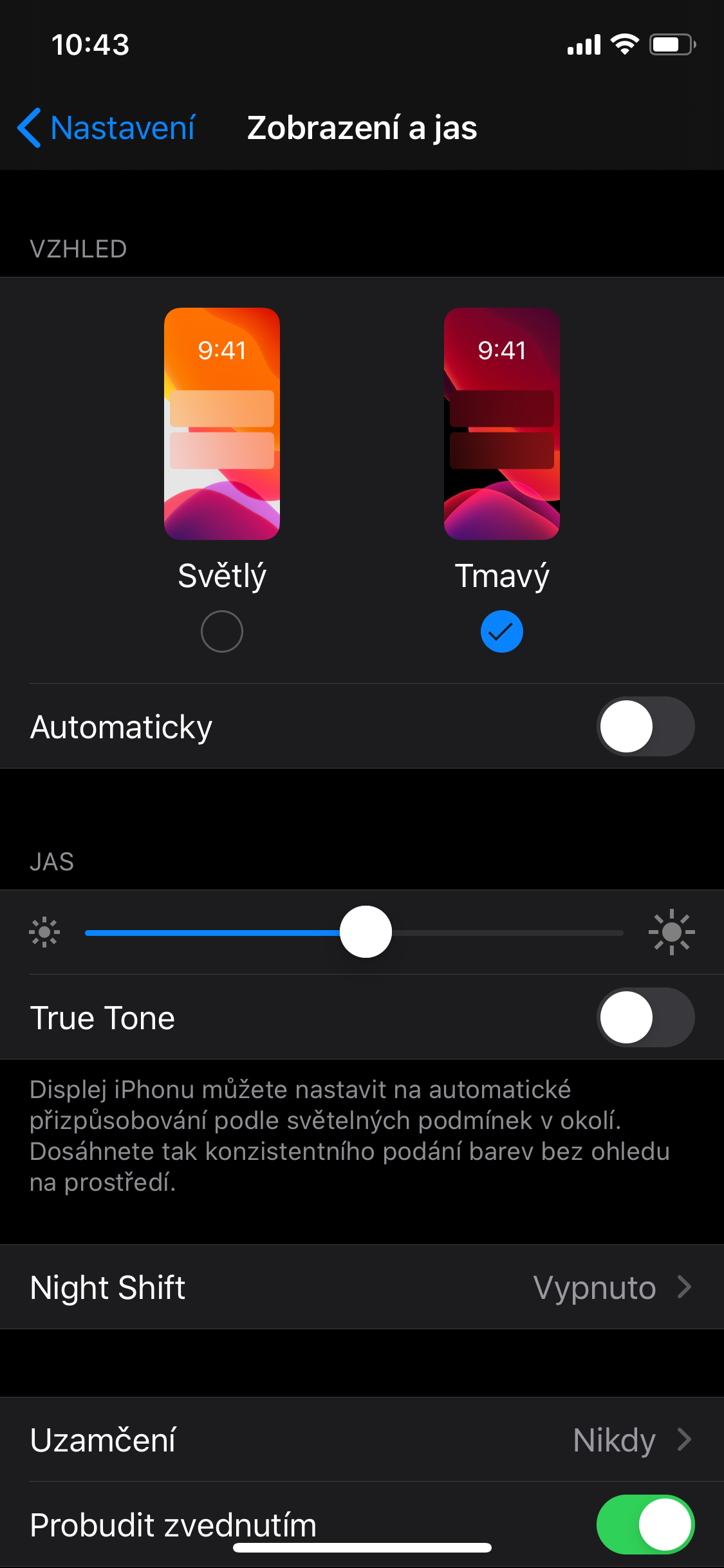Tap the Zobrazení a jas title
This screenshot has height=1568, width=724.
(362, 128)
